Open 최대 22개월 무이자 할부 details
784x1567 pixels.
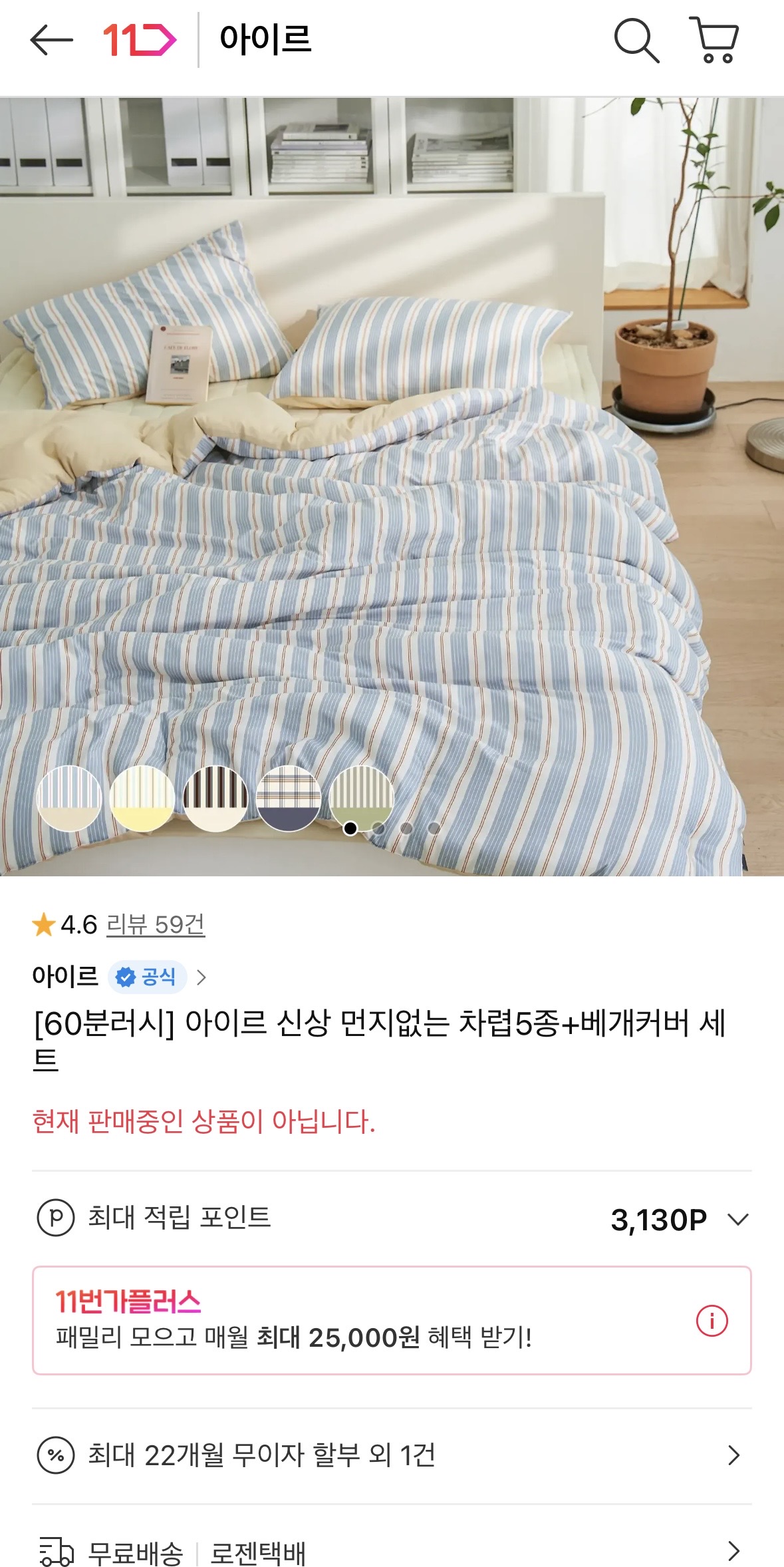tap(392, 1455)
